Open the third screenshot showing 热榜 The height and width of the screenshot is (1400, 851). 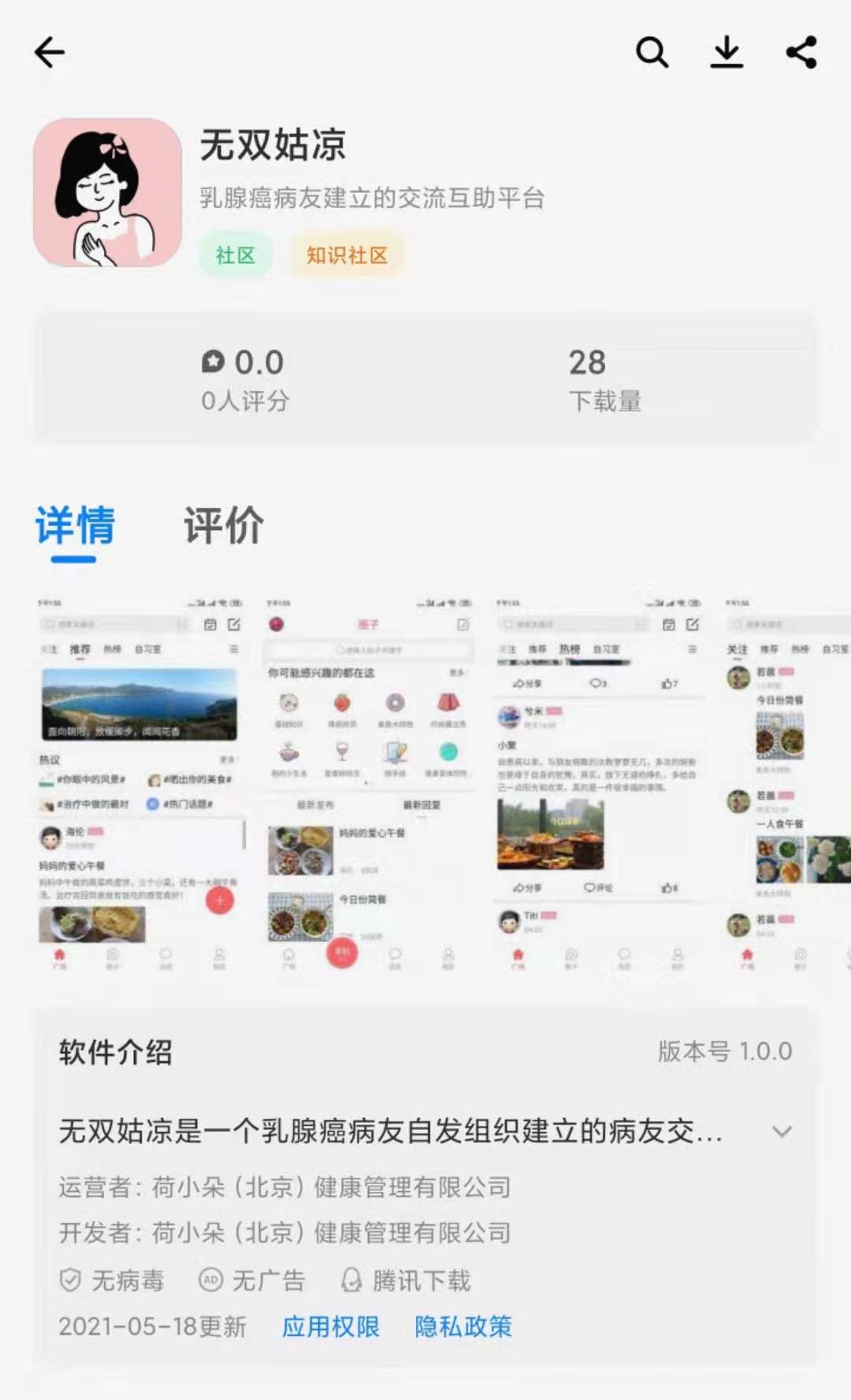click(598, 784)
